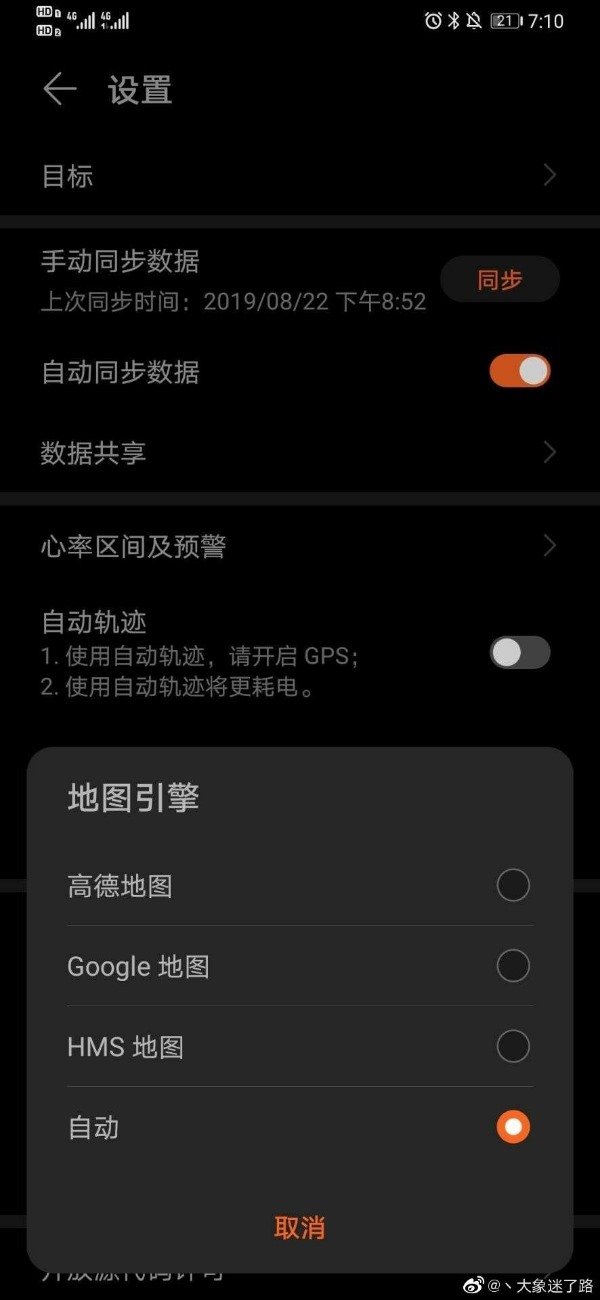Select 高德地图 as map engine
This screenshot has height=1300, width=600.
point(512,885)
